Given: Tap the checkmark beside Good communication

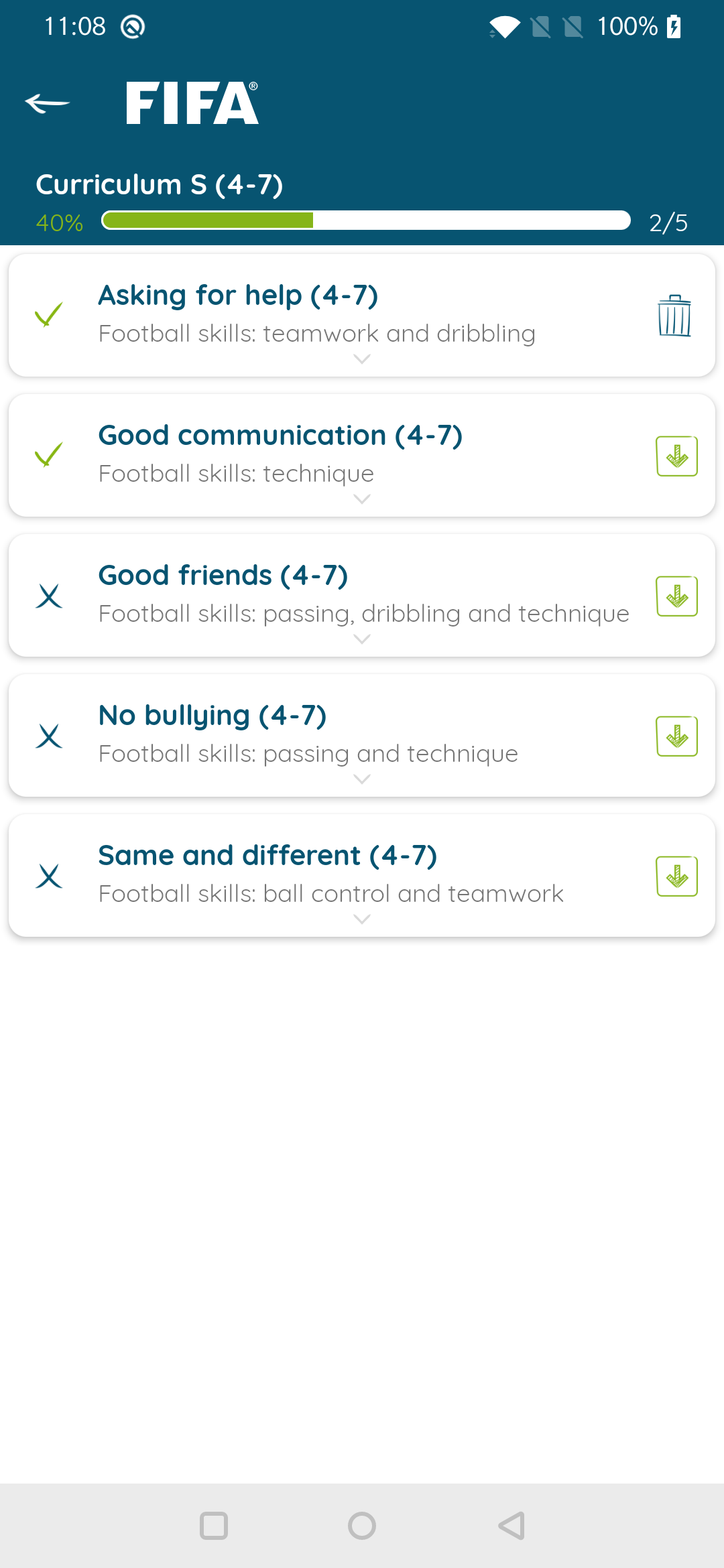Looking at the screenshot, I should [48, 455].
